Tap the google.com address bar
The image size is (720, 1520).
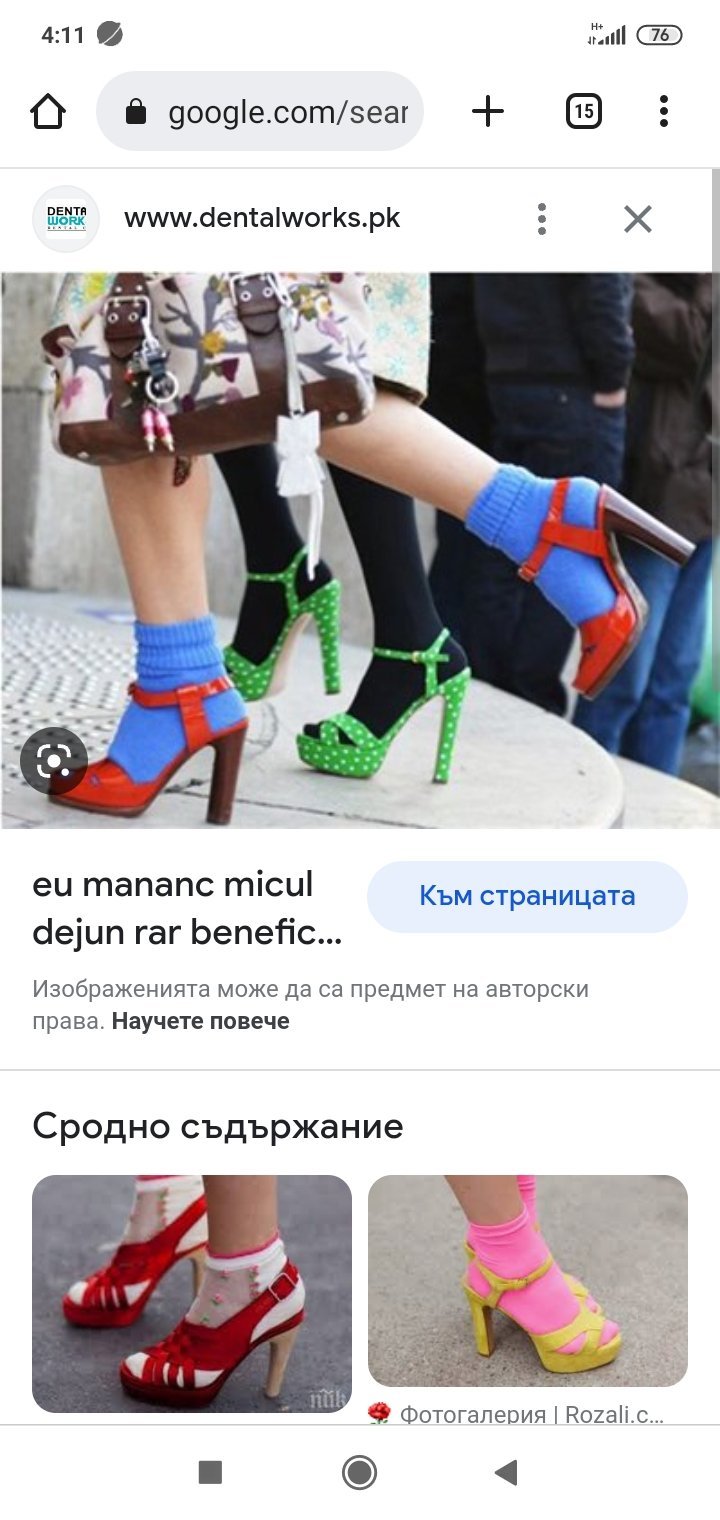pyautogui.click(x=260, y=111)
